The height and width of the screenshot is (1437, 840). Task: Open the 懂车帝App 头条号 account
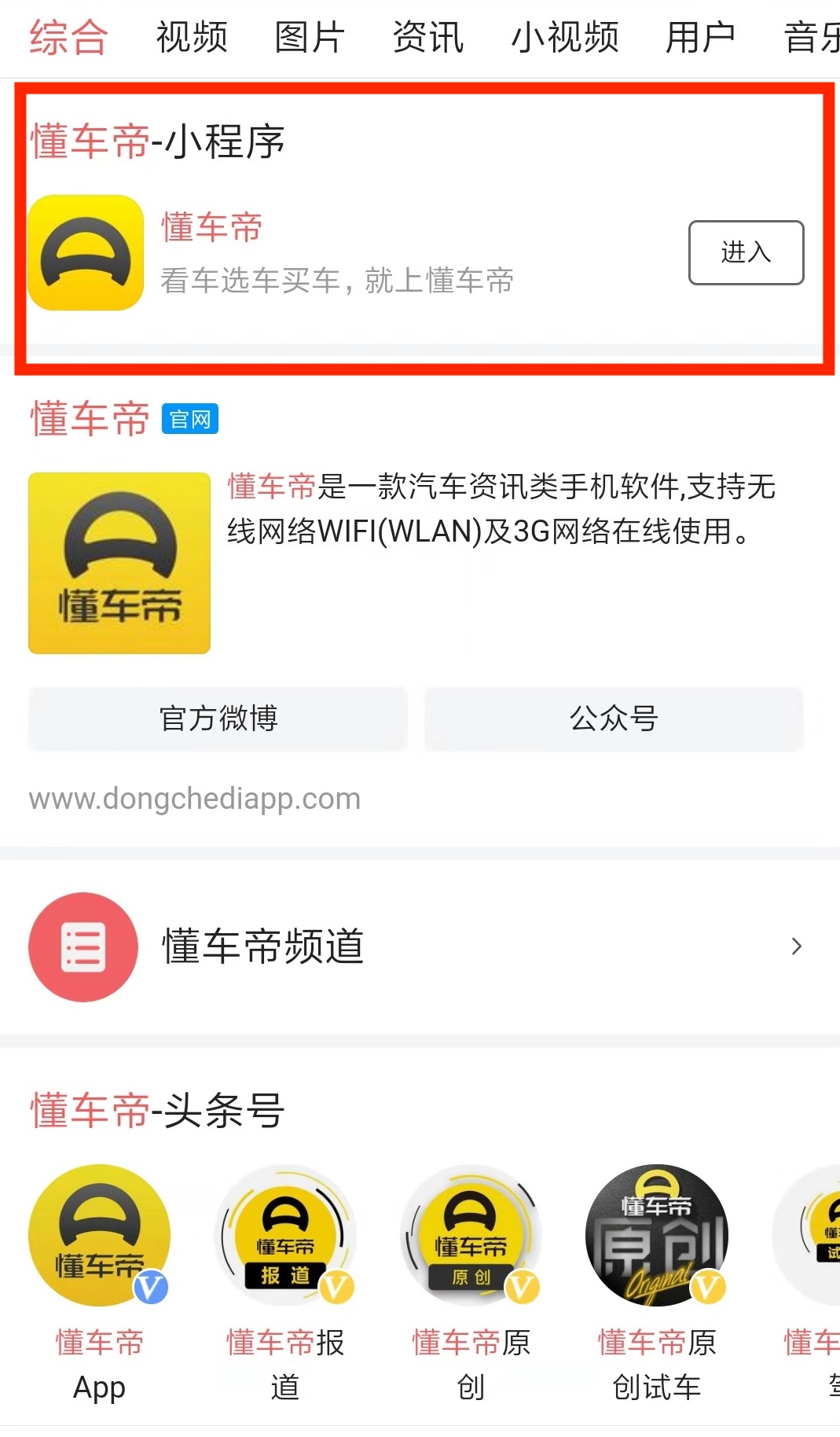(x=99, y=1236)
